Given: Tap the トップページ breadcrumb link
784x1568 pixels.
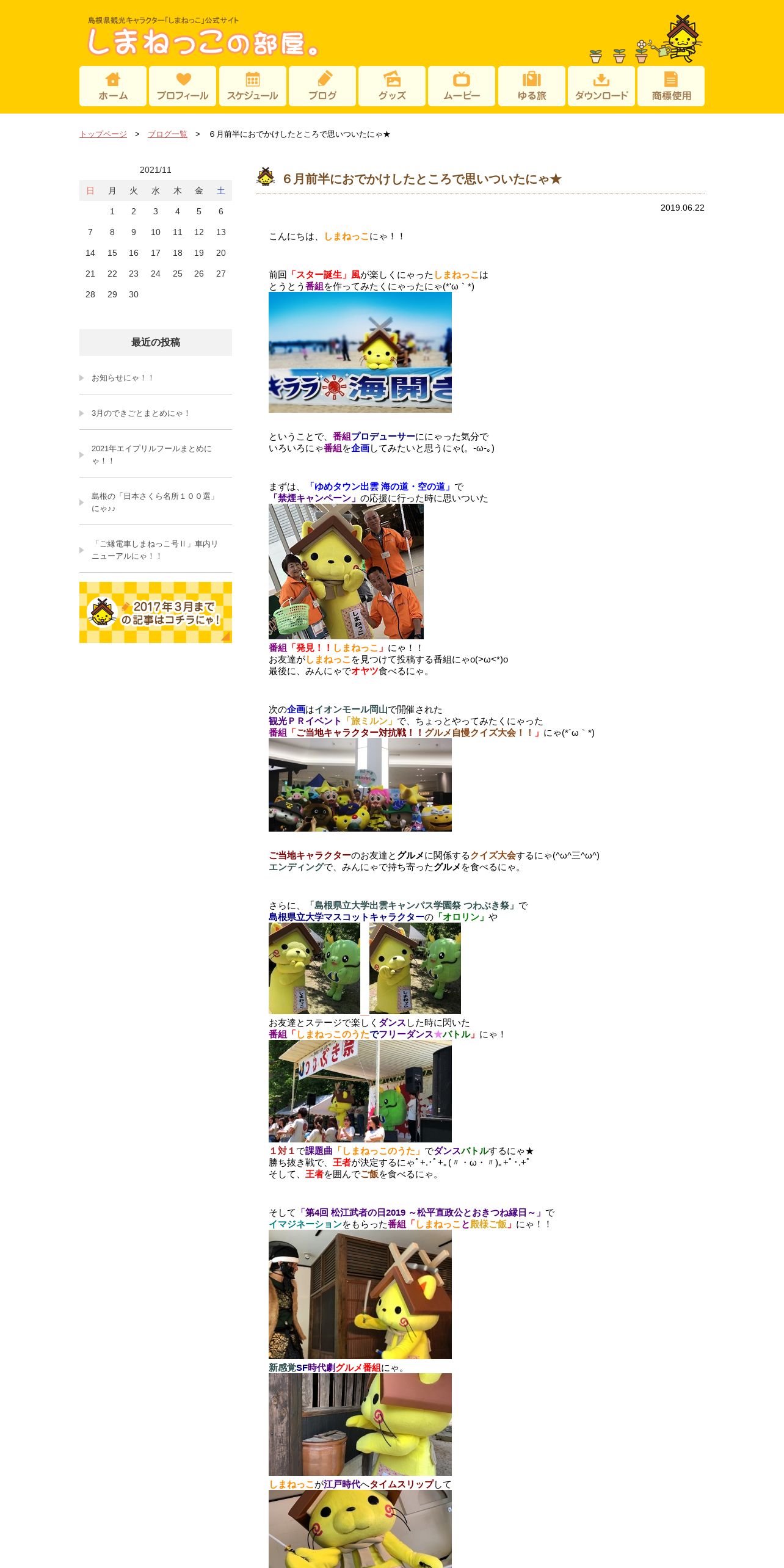Looking at the screenshot, I should pos(103,134).
